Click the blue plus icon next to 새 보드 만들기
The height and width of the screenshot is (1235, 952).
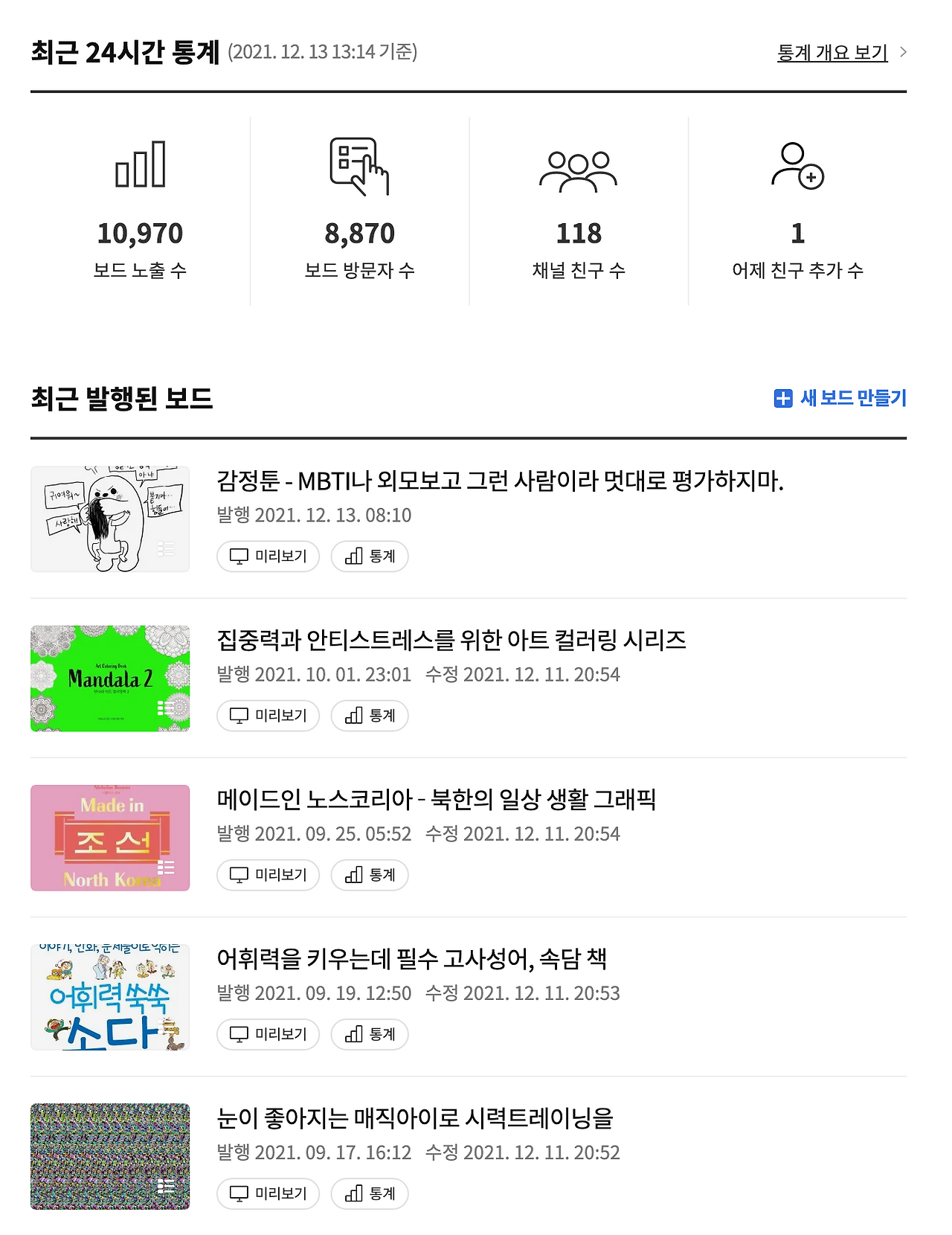coord(782,399)
